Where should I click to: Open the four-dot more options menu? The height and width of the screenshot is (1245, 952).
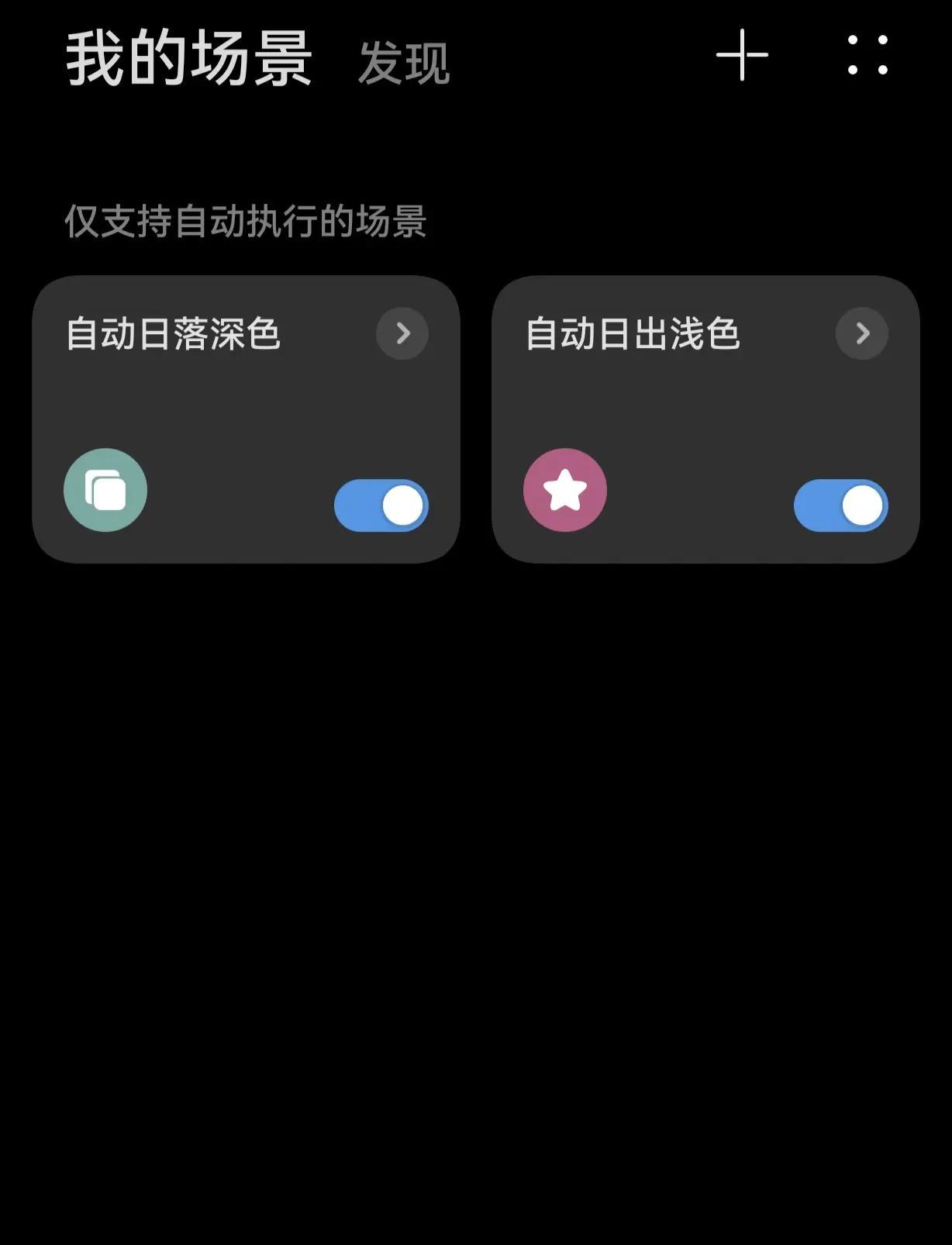pyautogui.click(x=867, y=55)
